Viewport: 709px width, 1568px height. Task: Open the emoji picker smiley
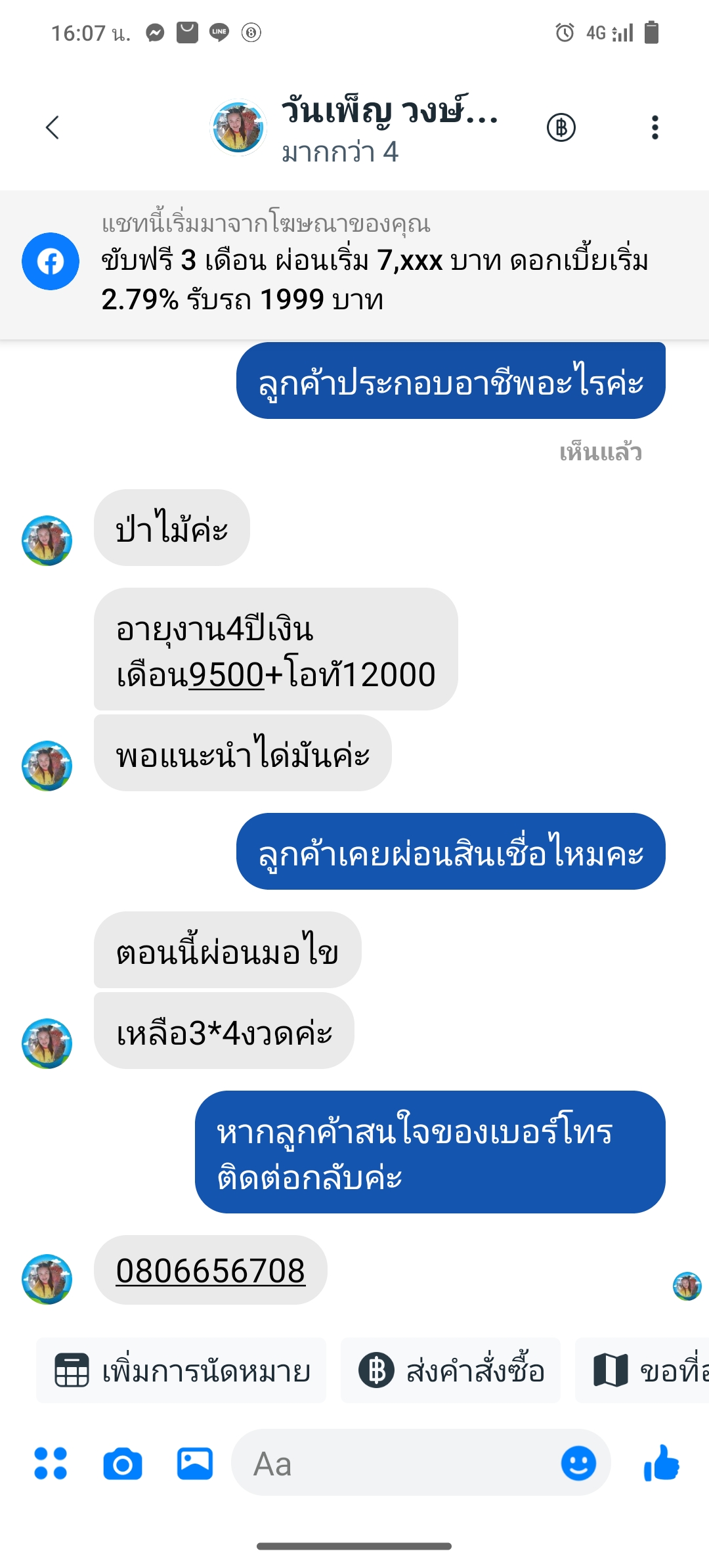point(578,1463)
